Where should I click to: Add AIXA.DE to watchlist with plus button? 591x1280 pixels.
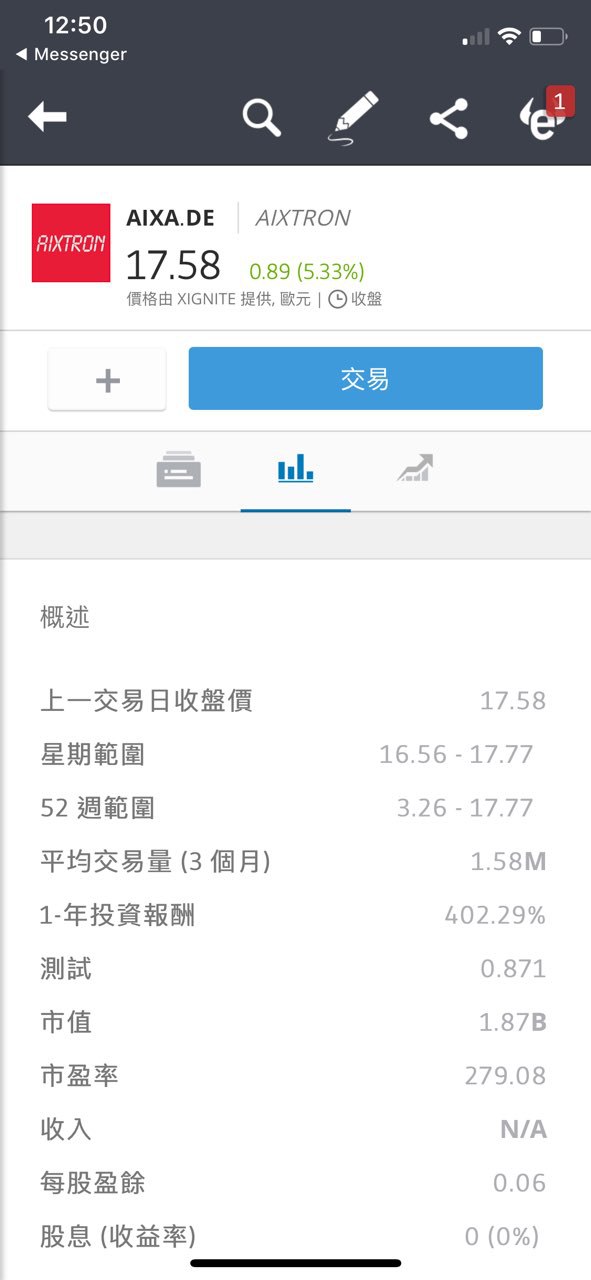click(107, 379)
